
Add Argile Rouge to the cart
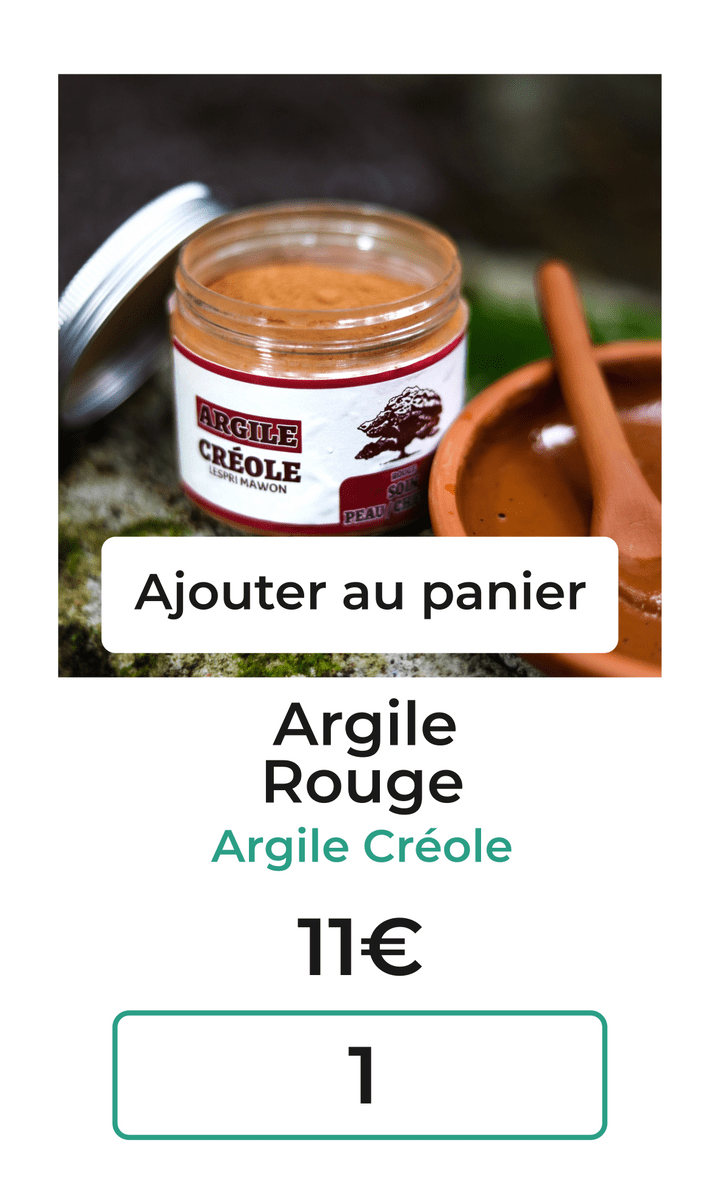point(360,594)
